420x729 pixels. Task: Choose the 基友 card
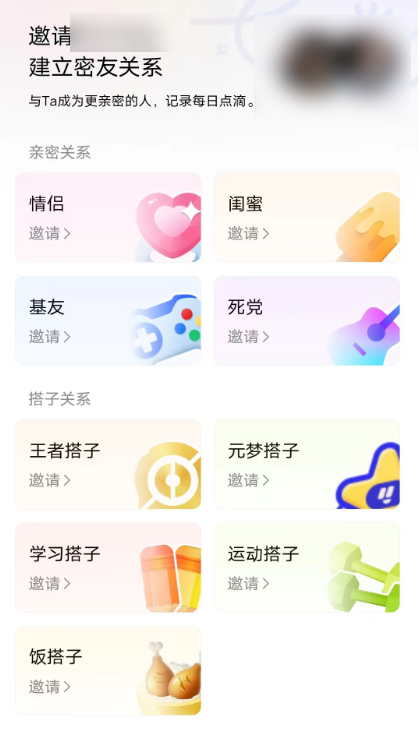click(108, 321)
